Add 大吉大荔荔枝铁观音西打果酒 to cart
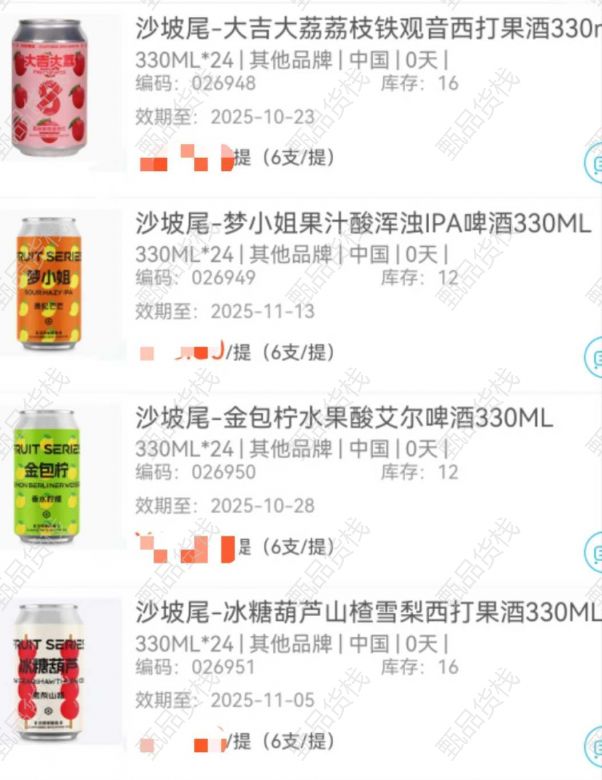602x780 pixels. click(594, 163)
